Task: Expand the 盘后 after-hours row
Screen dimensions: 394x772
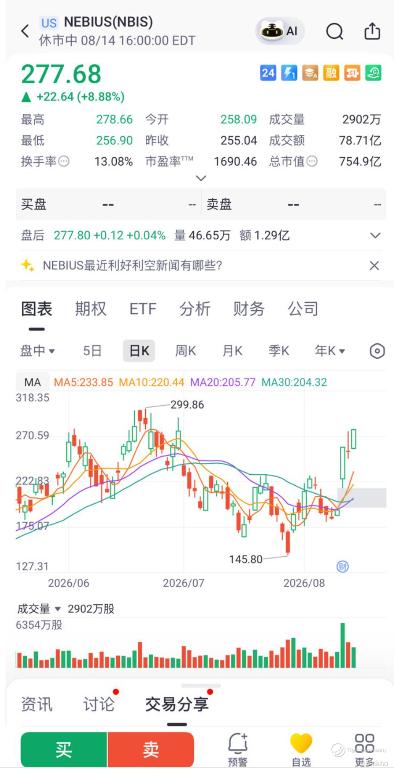Action: pyautogui.click(x=375, y=235)
